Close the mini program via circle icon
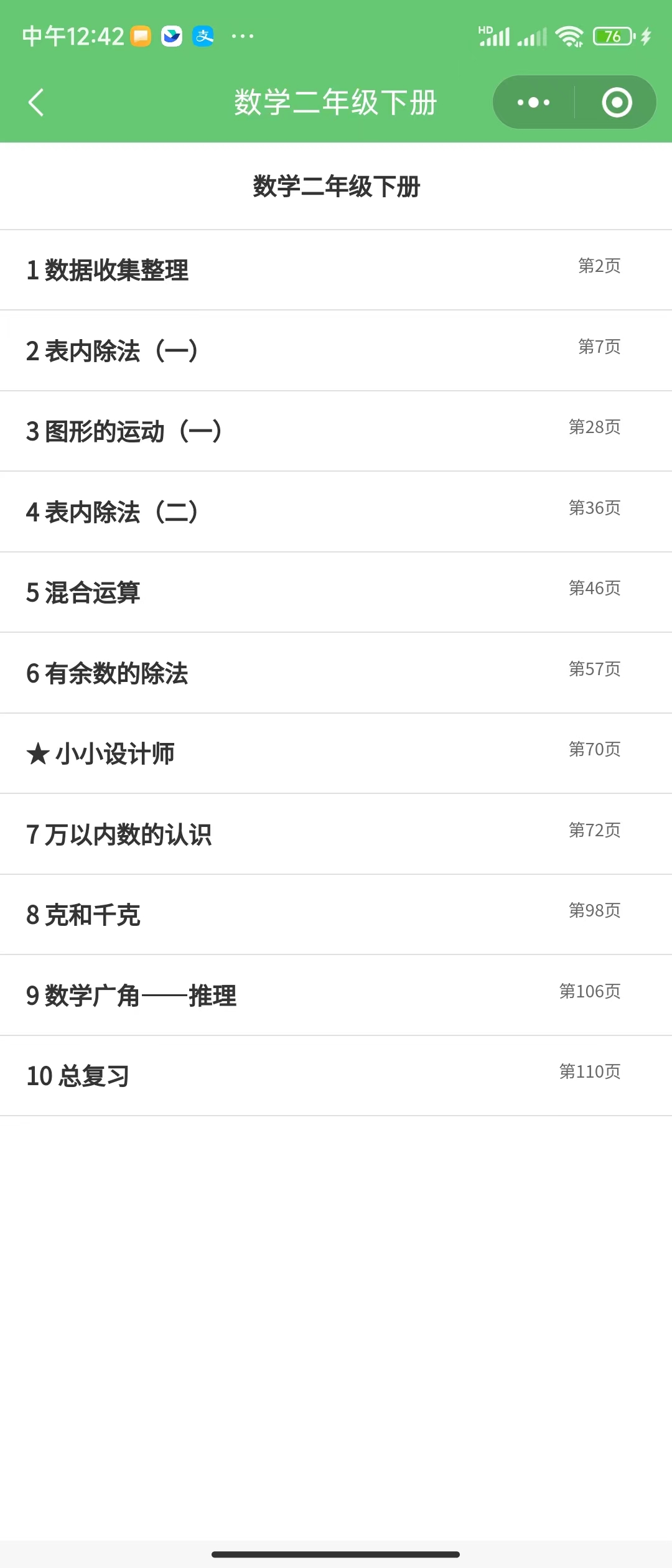 coord(617,103)
